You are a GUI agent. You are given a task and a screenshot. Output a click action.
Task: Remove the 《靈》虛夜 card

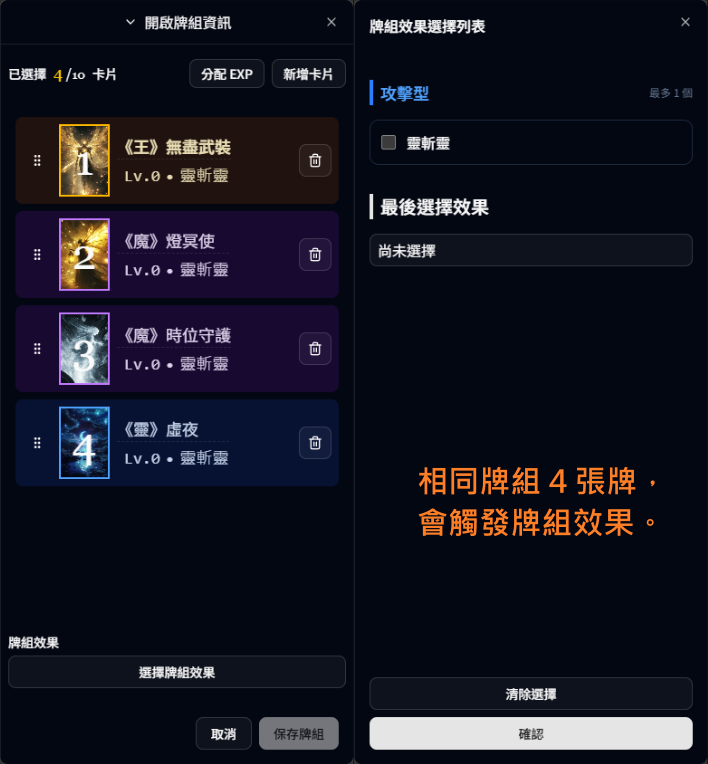315,442
